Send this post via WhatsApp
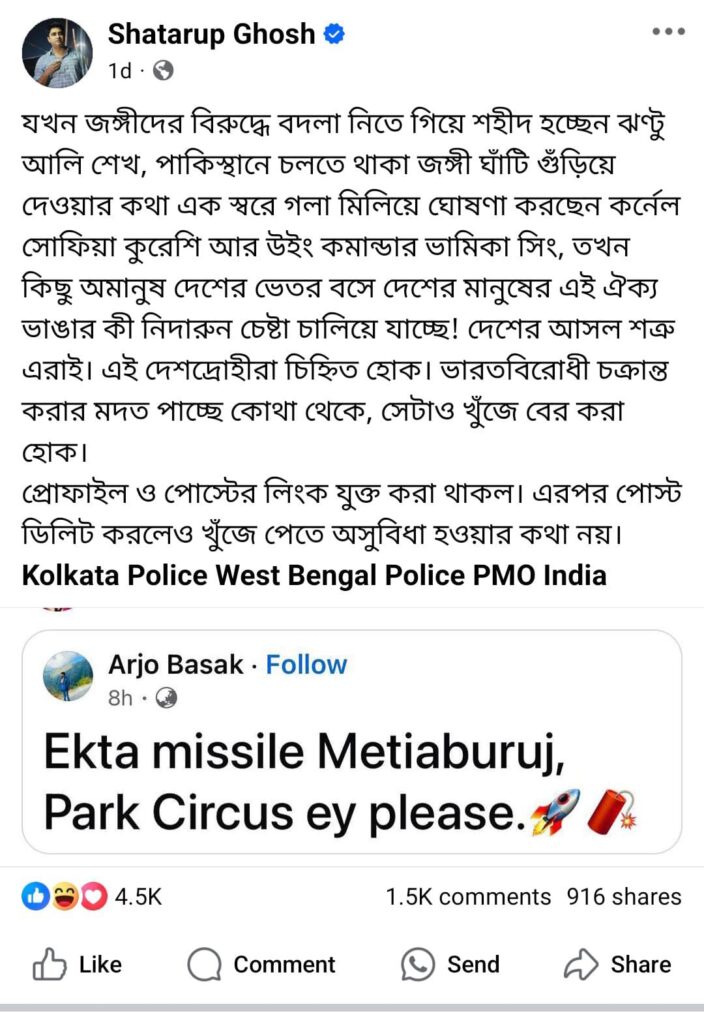704x1024 pixels. point(450,964)
